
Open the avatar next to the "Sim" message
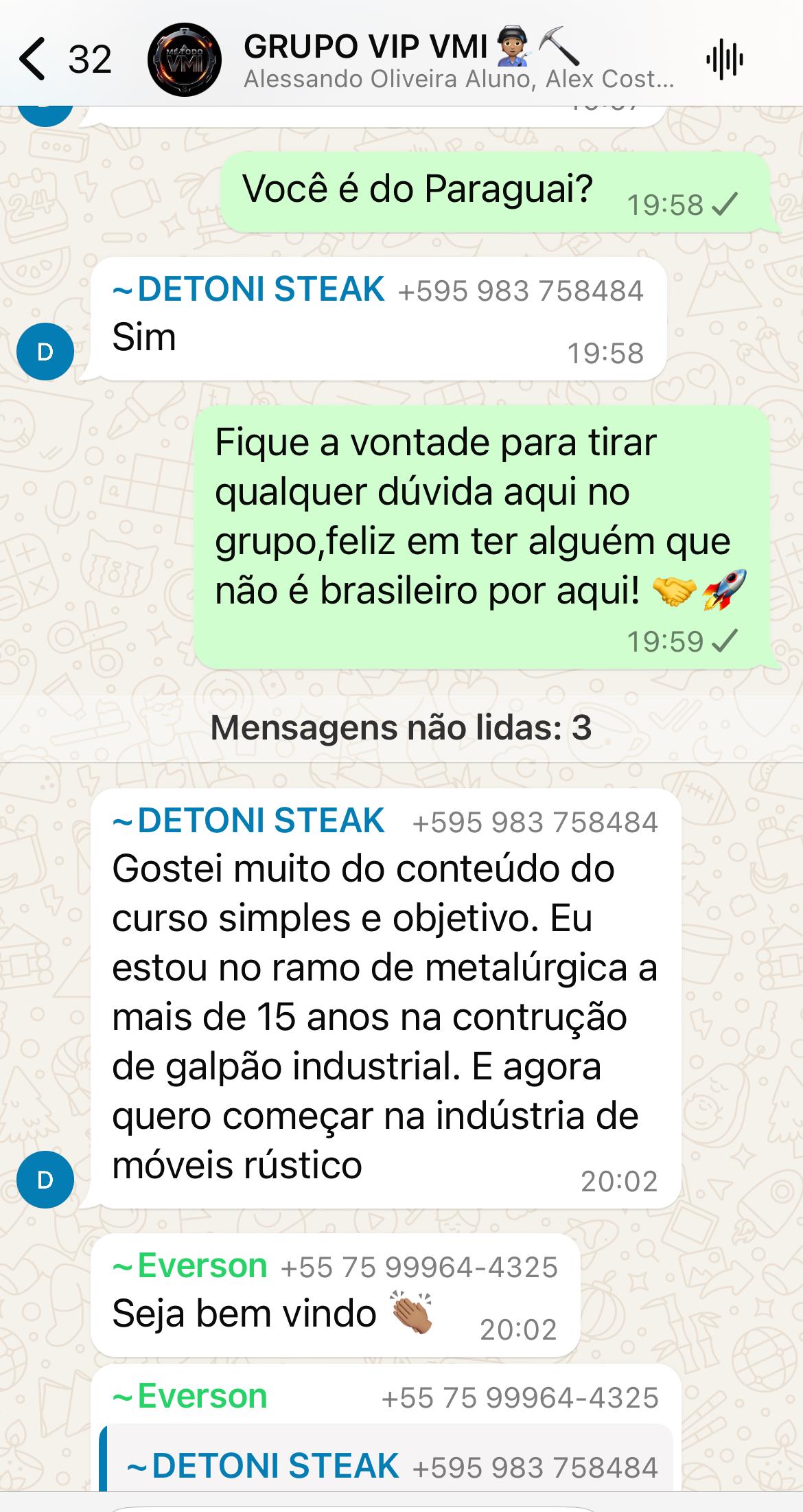click(45, 352)
